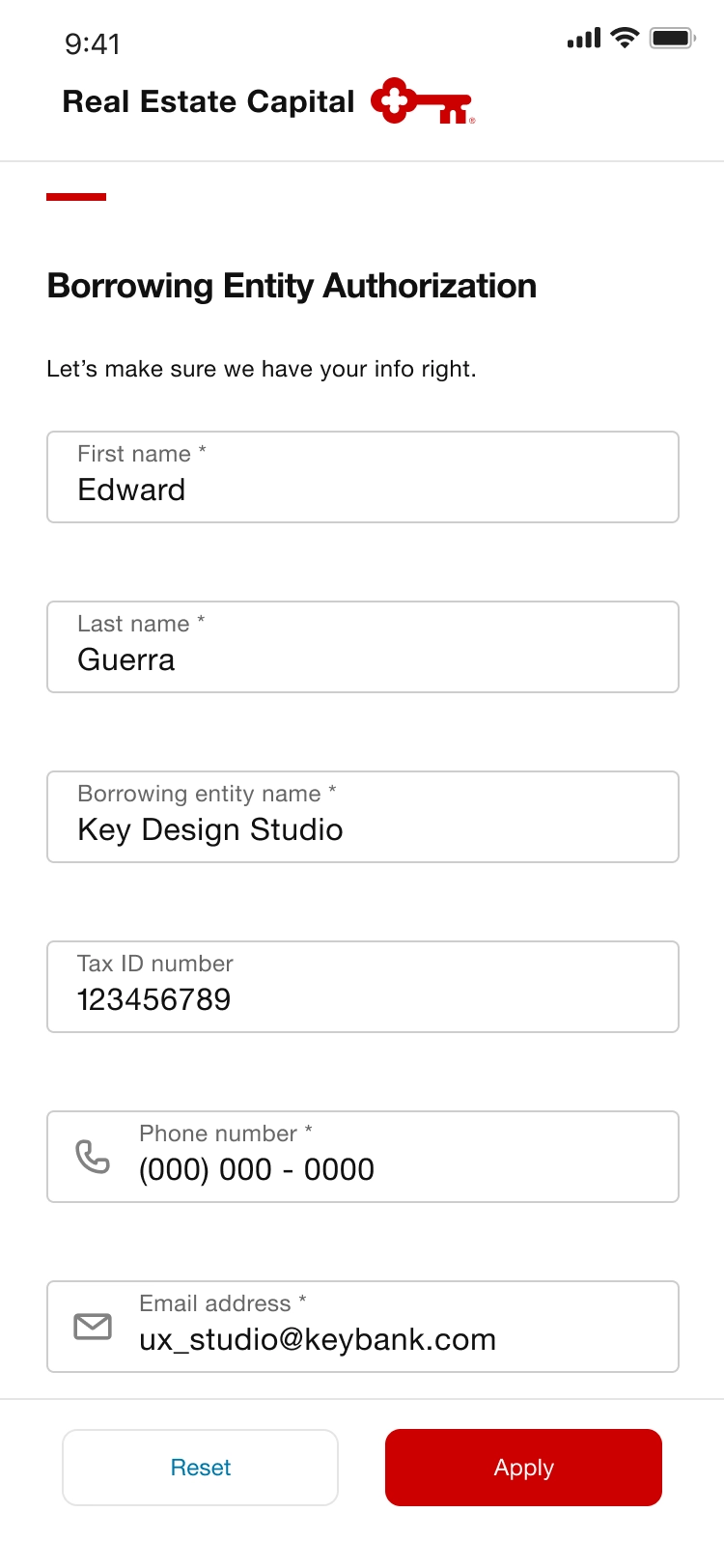Edit the First name field
Viewport: 724px width, 1568px height.
pyautogui.click(x=363, y=477)
